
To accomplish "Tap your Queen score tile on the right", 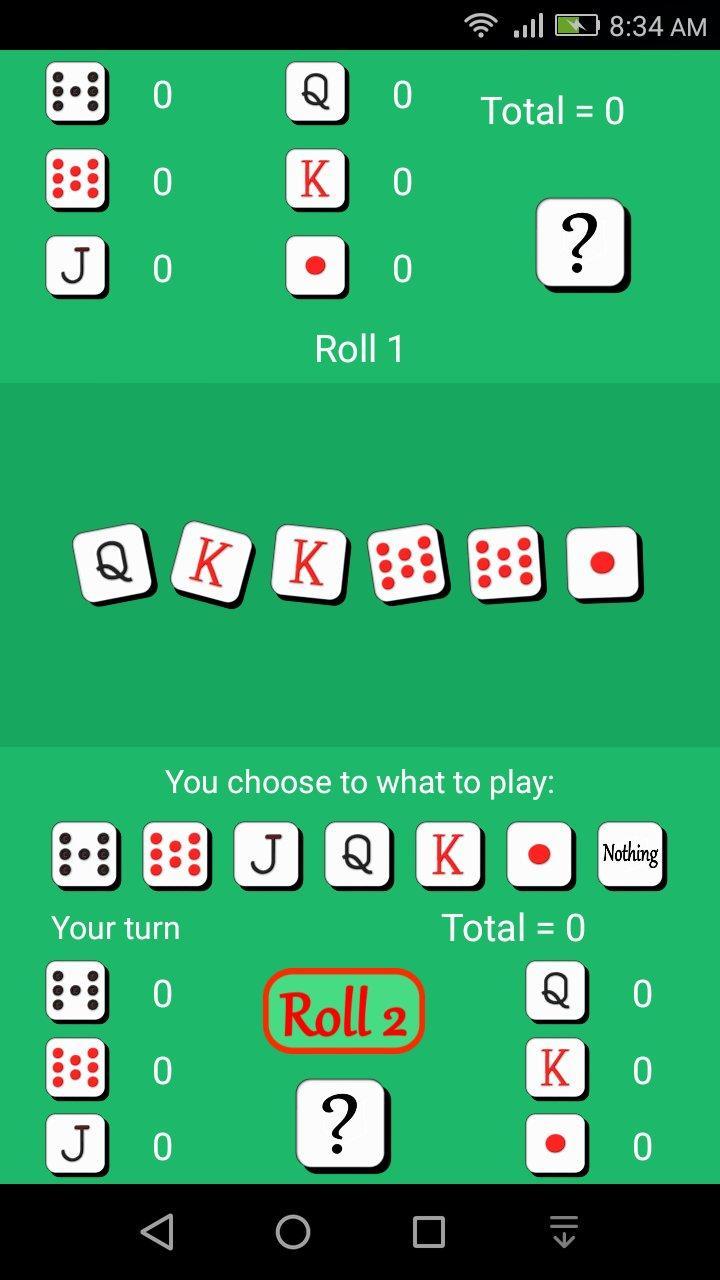I will pos(557,993).
